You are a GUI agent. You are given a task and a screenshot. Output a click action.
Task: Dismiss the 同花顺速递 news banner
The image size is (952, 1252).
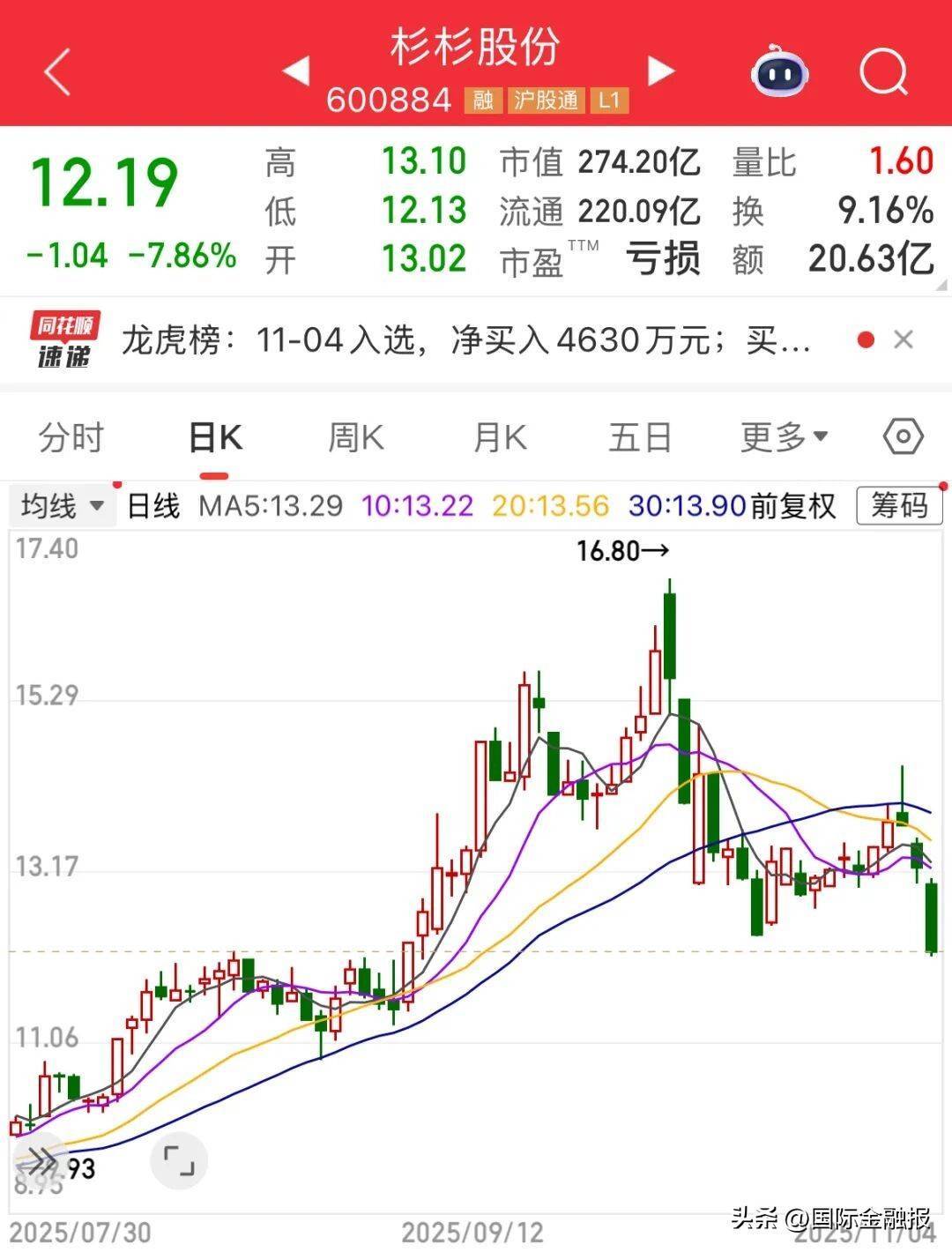tap(904, 339)
